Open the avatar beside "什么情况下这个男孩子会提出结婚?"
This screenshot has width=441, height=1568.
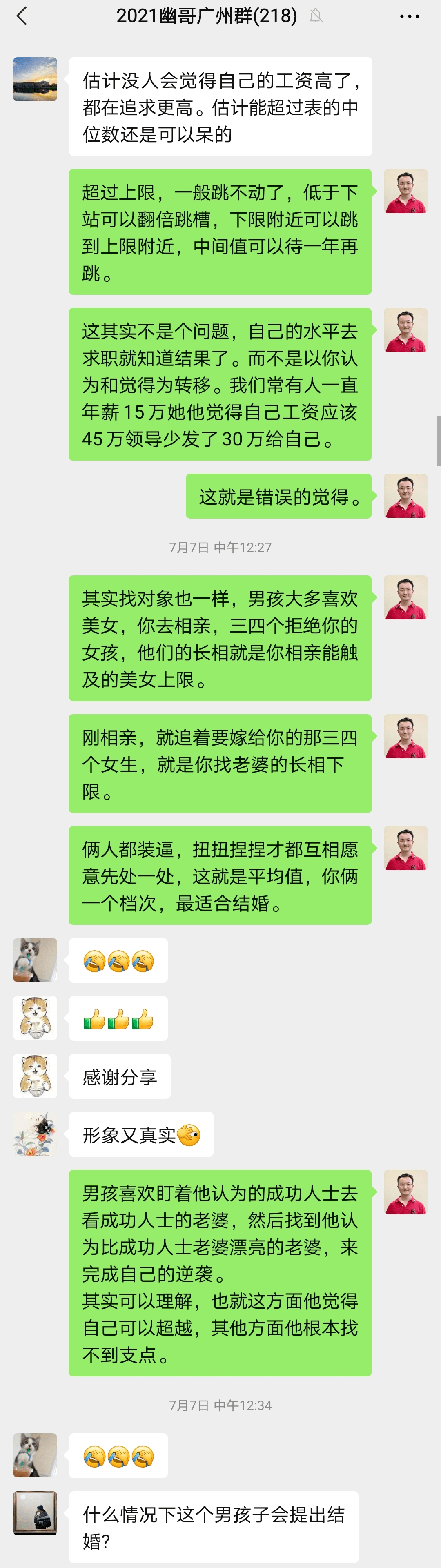point(35,1512)
